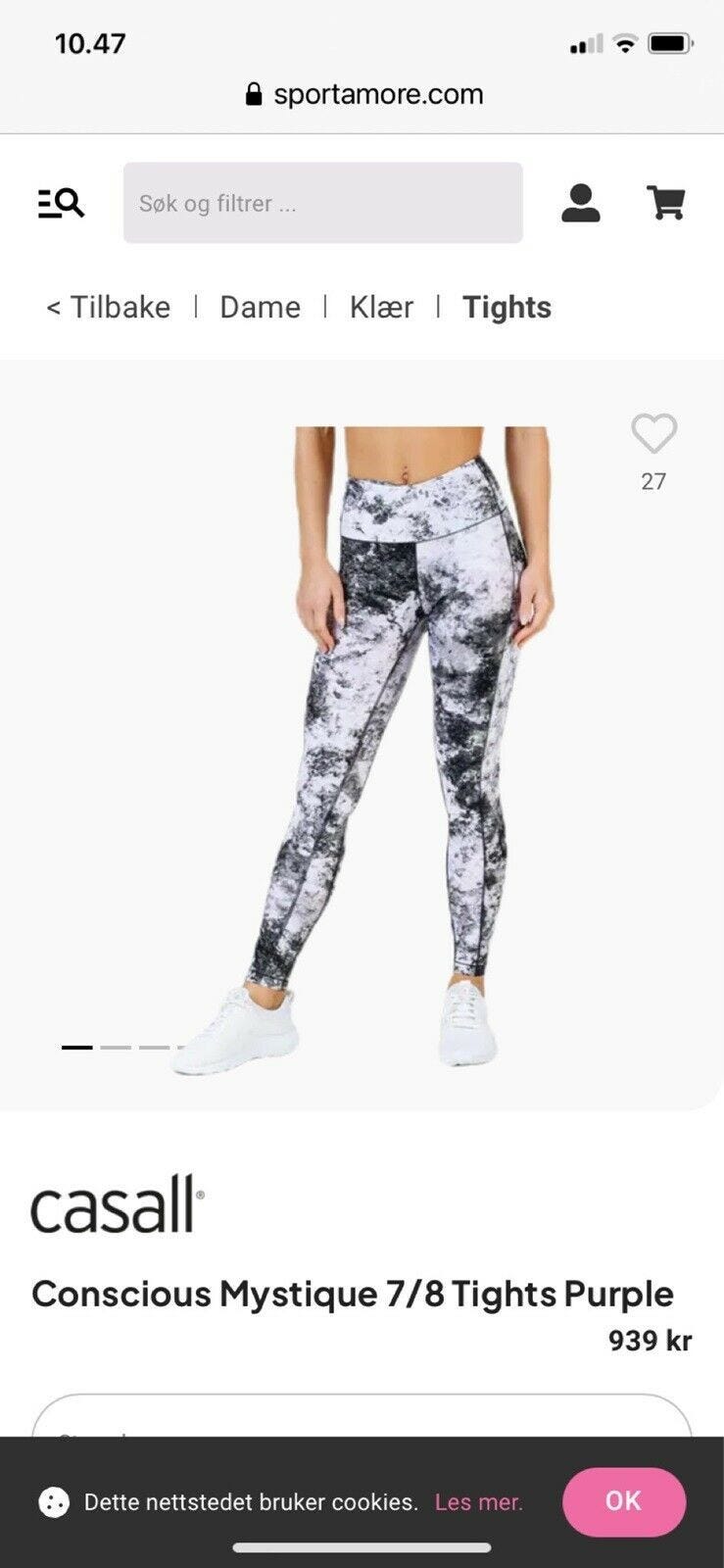Navigate to the Klær breadcrumb
The width and height of the screenshot is (724, 1568).
click(381, 307)
